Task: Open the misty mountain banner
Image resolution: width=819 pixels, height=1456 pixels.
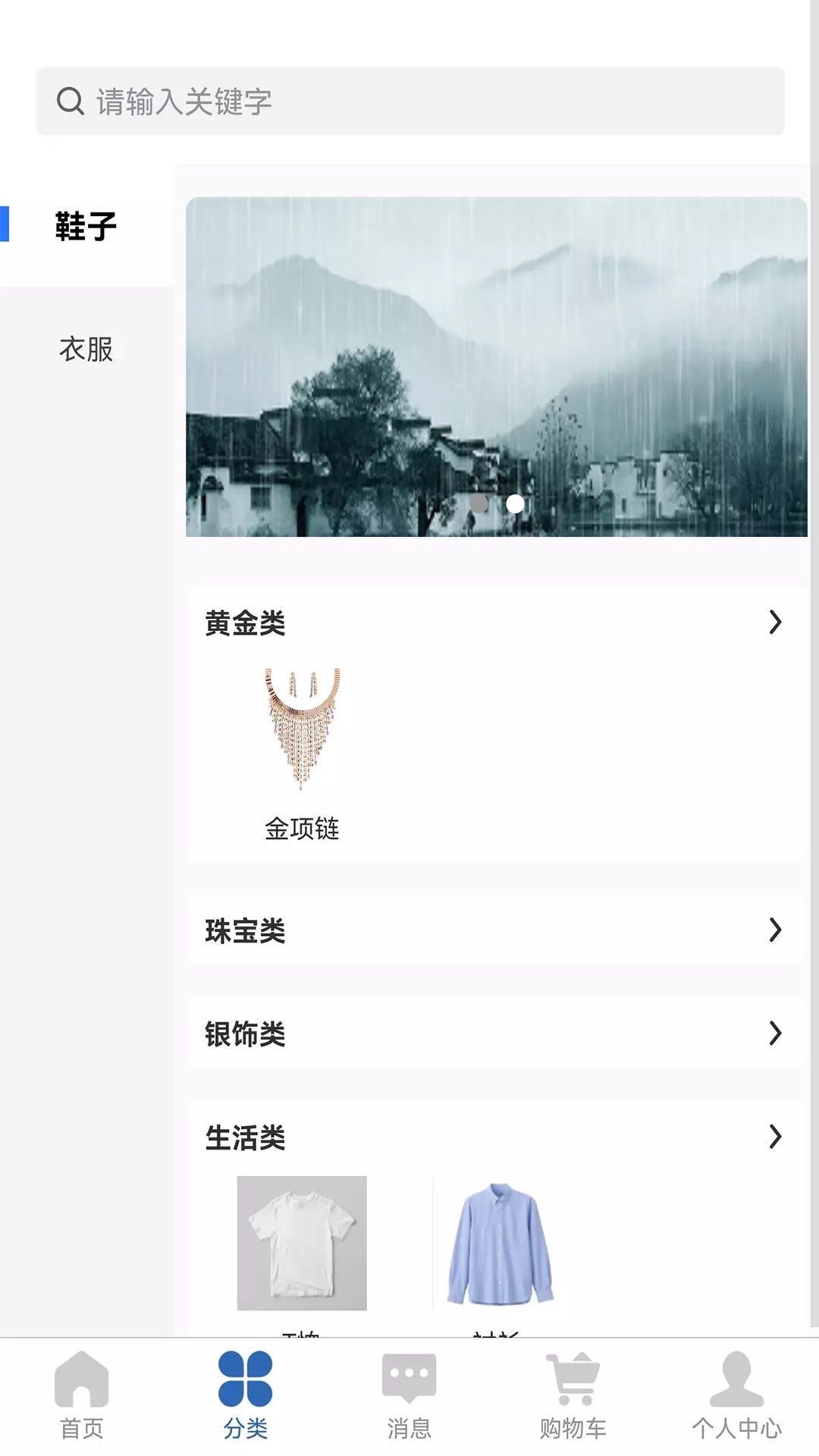Action: 496,366
